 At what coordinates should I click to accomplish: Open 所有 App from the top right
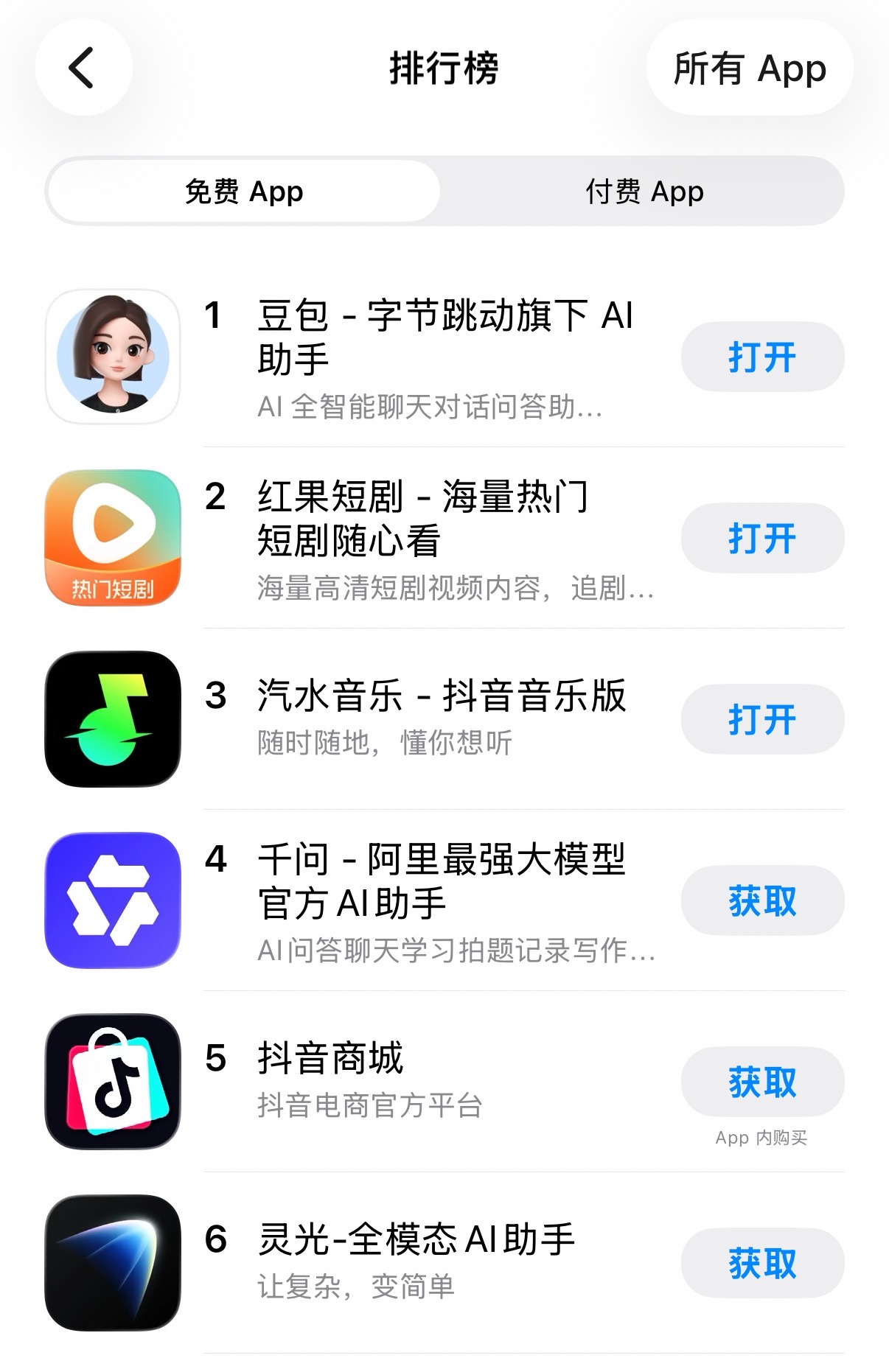tap(750, 68)
